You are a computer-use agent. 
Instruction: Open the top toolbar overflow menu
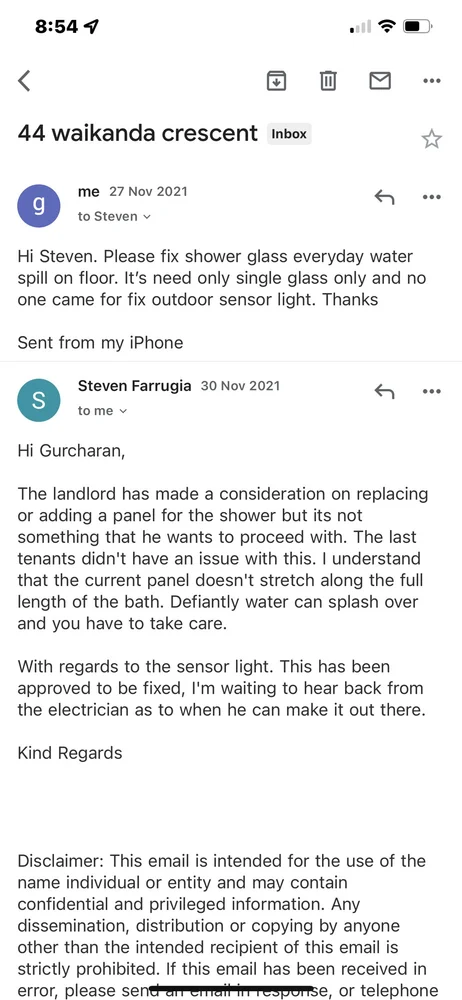pyautogui.click(x=432, y=81)
